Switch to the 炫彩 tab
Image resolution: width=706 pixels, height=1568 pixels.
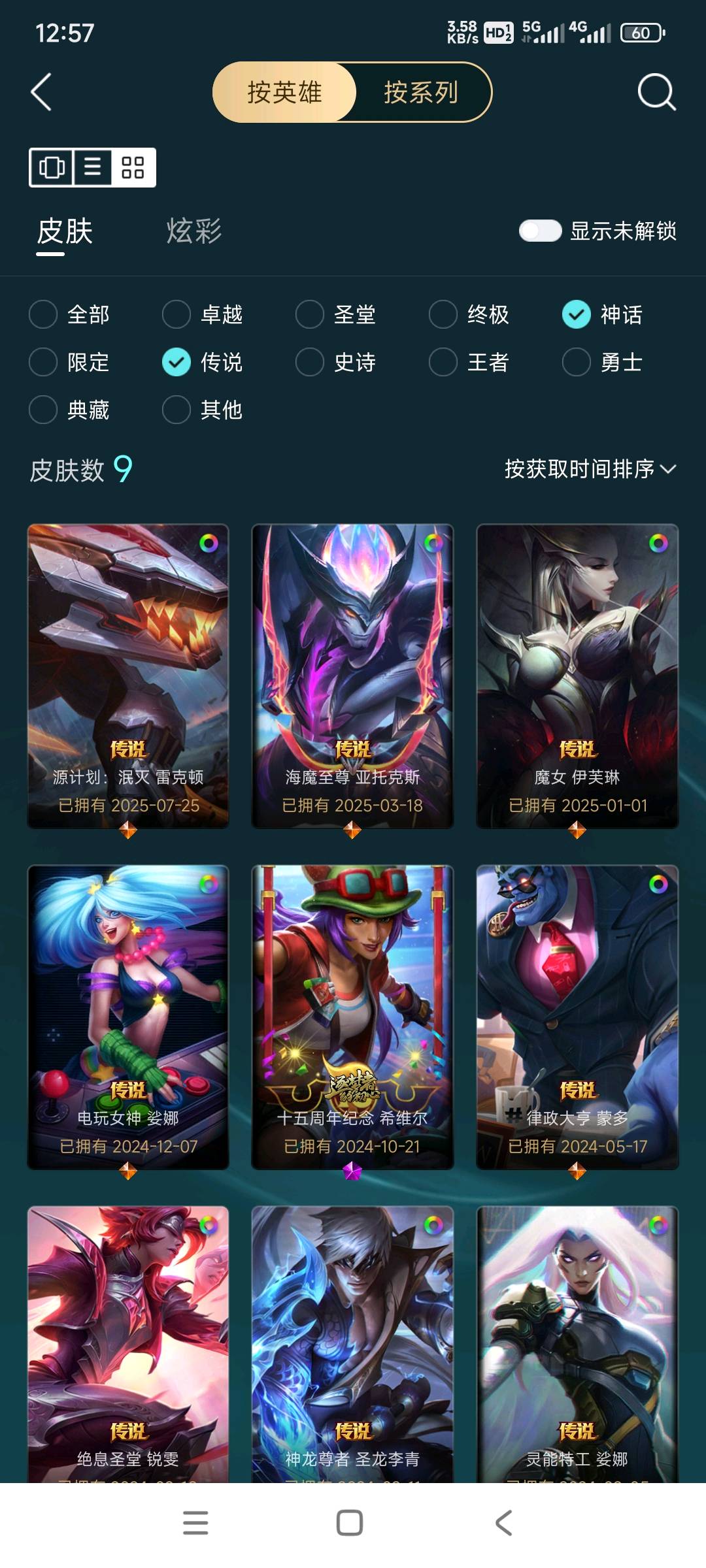click(193, 231)
